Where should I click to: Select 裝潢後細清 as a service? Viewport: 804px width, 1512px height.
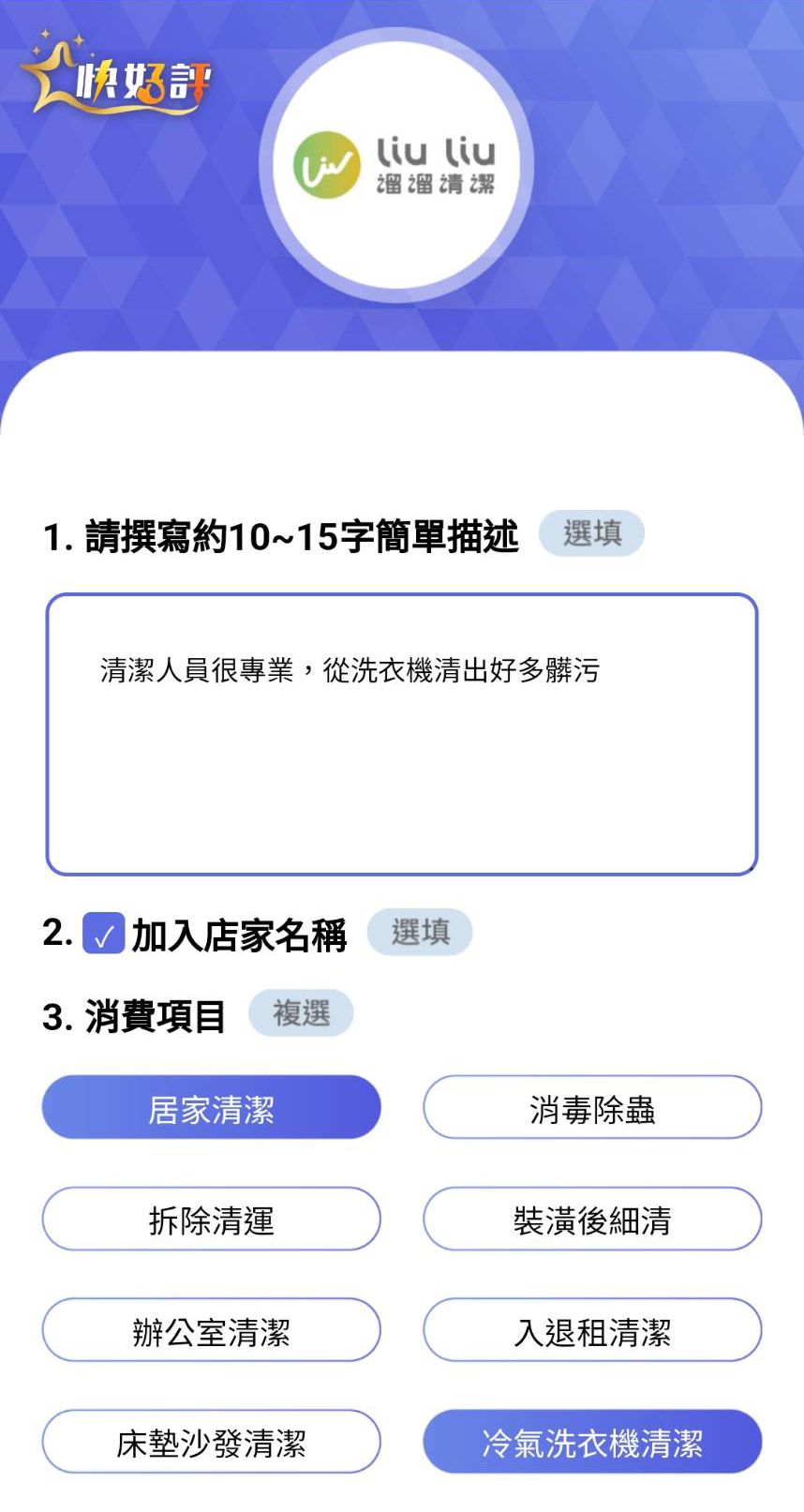(592, 1219)
